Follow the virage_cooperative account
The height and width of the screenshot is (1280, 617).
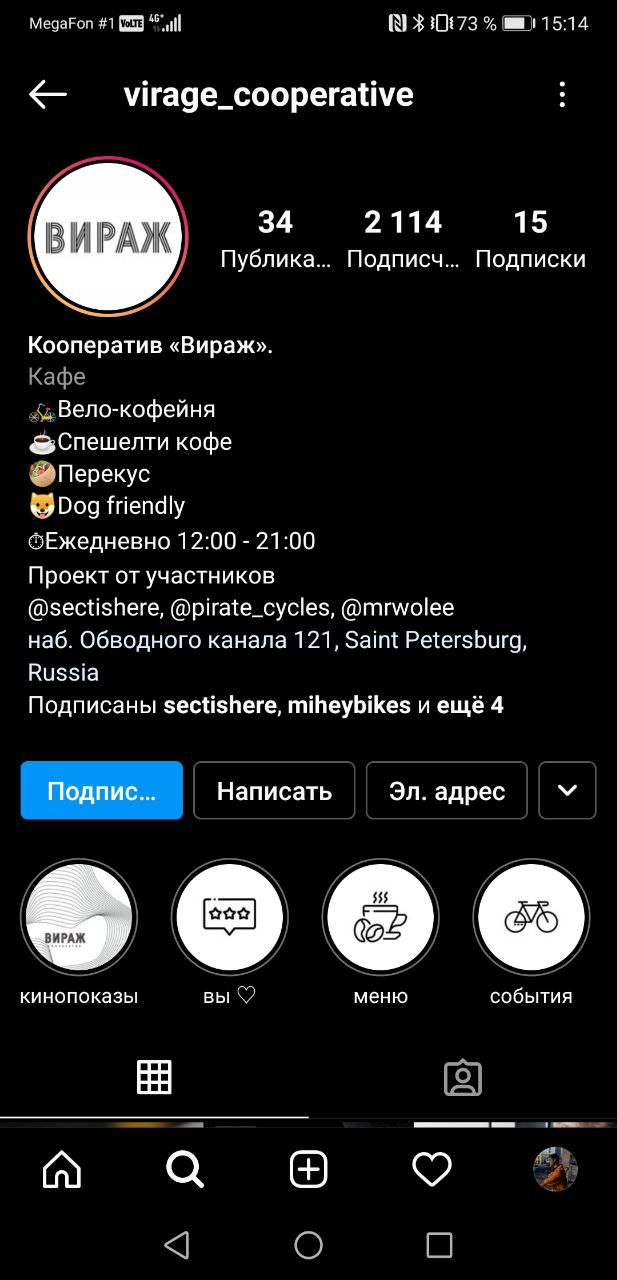click(x=102, y=791)
